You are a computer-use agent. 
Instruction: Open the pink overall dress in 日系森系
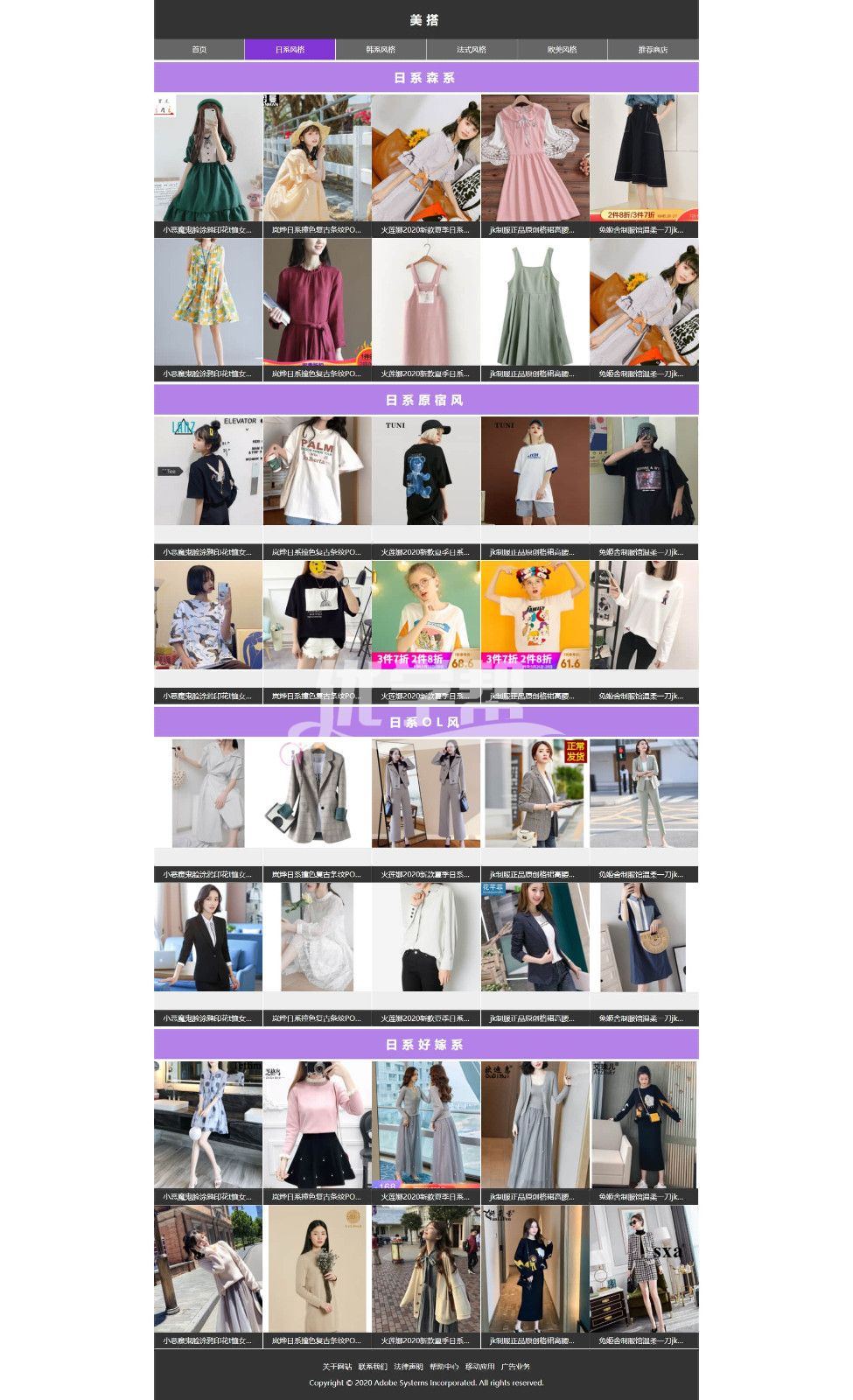tap(426, 302)
